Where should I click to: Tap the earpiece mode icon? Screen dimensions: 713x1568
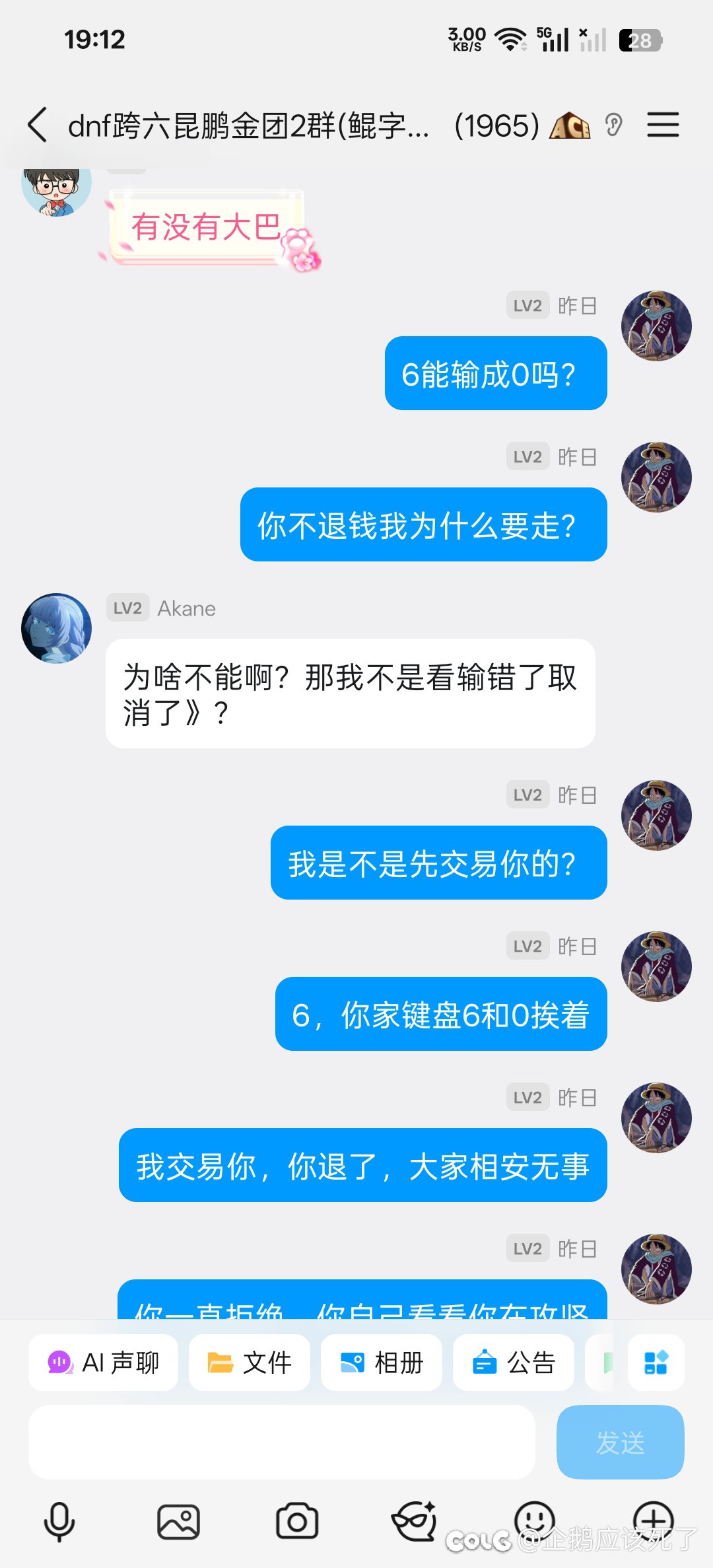(x=613, y=125)
